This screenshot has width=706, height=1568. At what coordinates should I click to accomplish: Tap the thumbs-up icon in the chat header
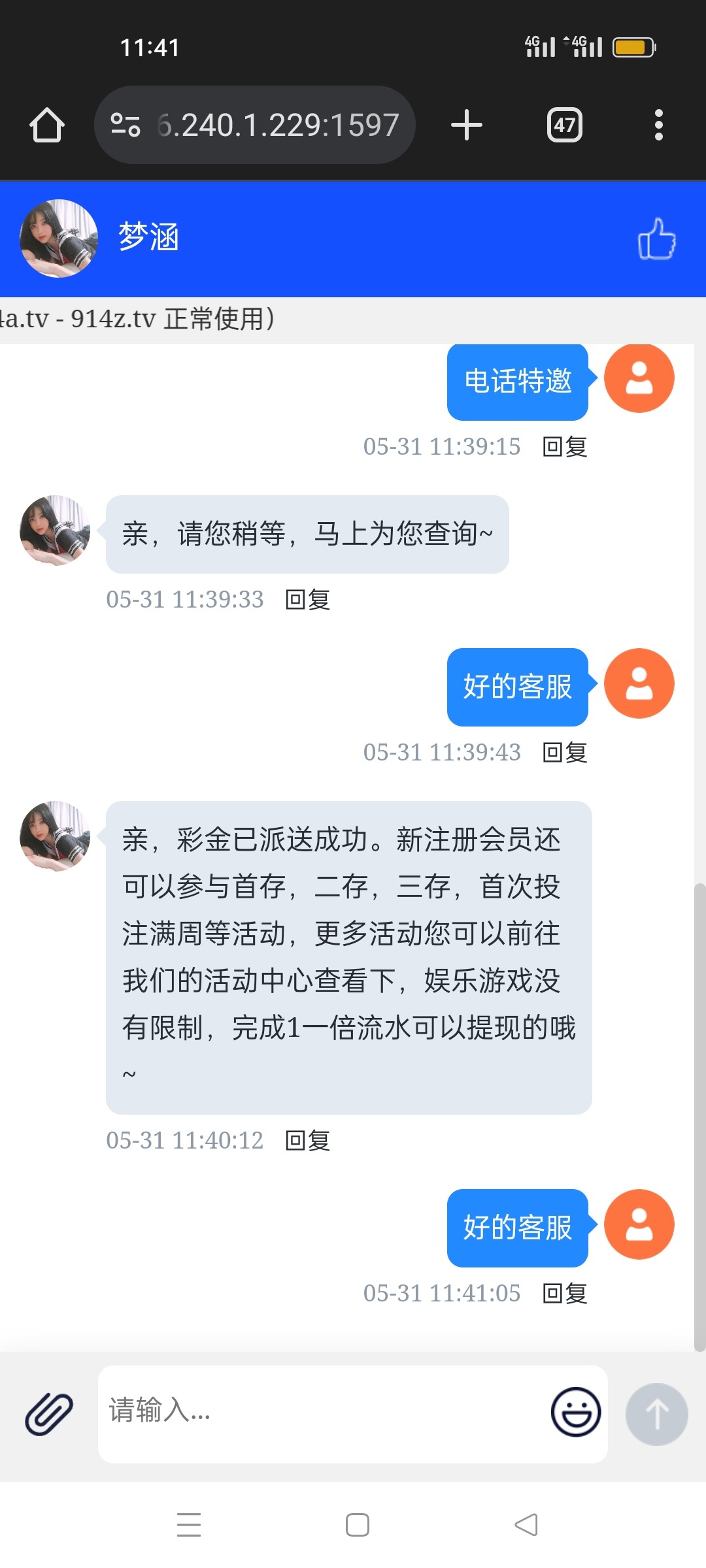click(656, 238)
